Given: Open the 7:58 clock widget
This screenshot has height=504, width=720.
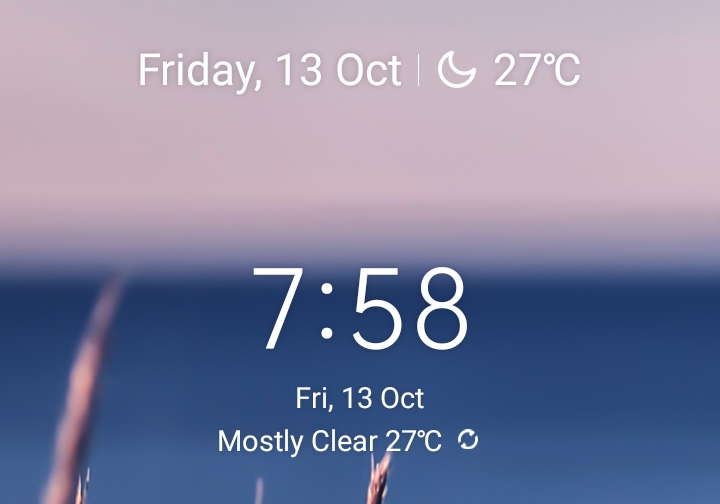Looking at the screenshot, I should [x=359, y=310].
